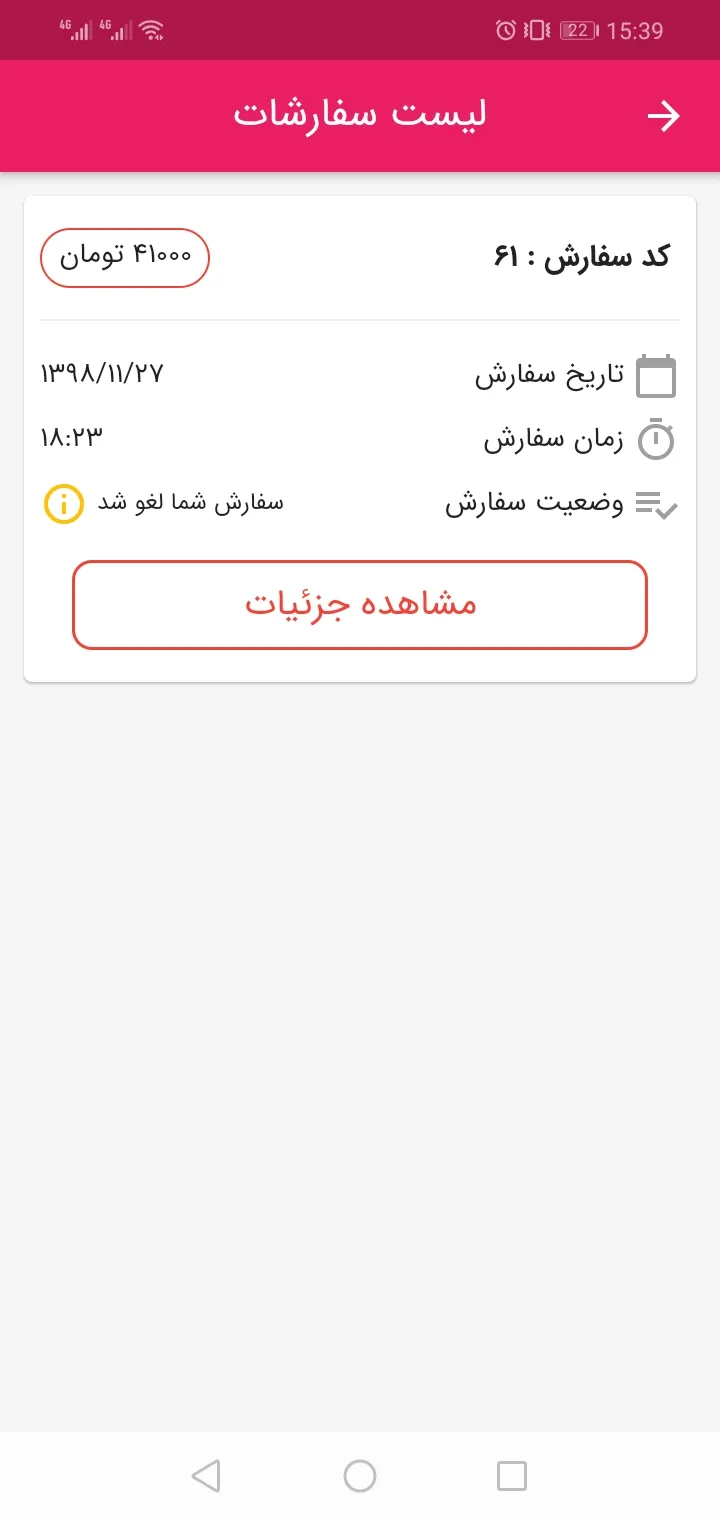Tap the back arrow in the header
Screen dimensions: 720x1520
click(x=663, y=116)
